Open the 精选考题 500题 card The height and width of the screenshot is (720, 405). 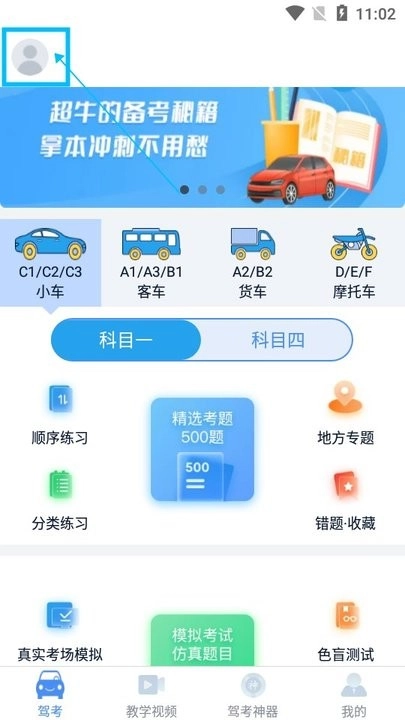pos(202,449)
